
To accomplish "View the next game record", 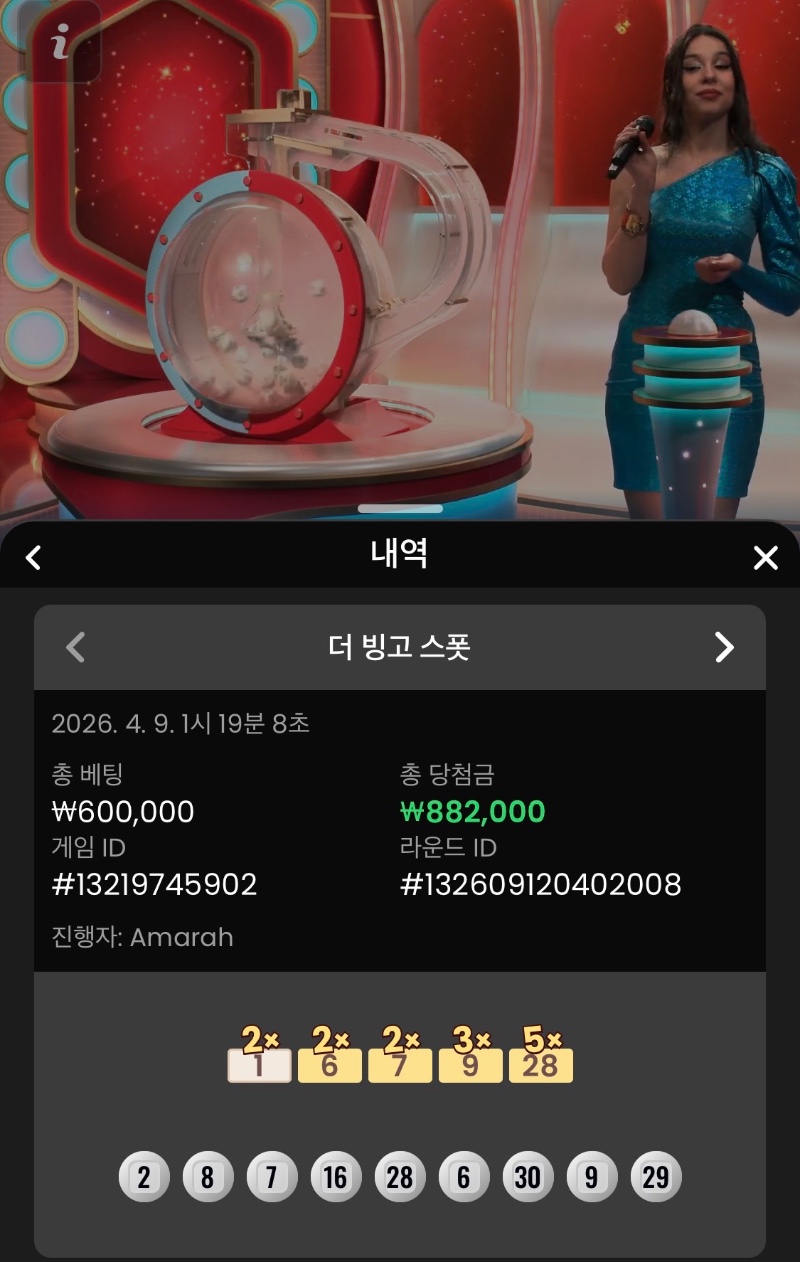I will 724,647.
